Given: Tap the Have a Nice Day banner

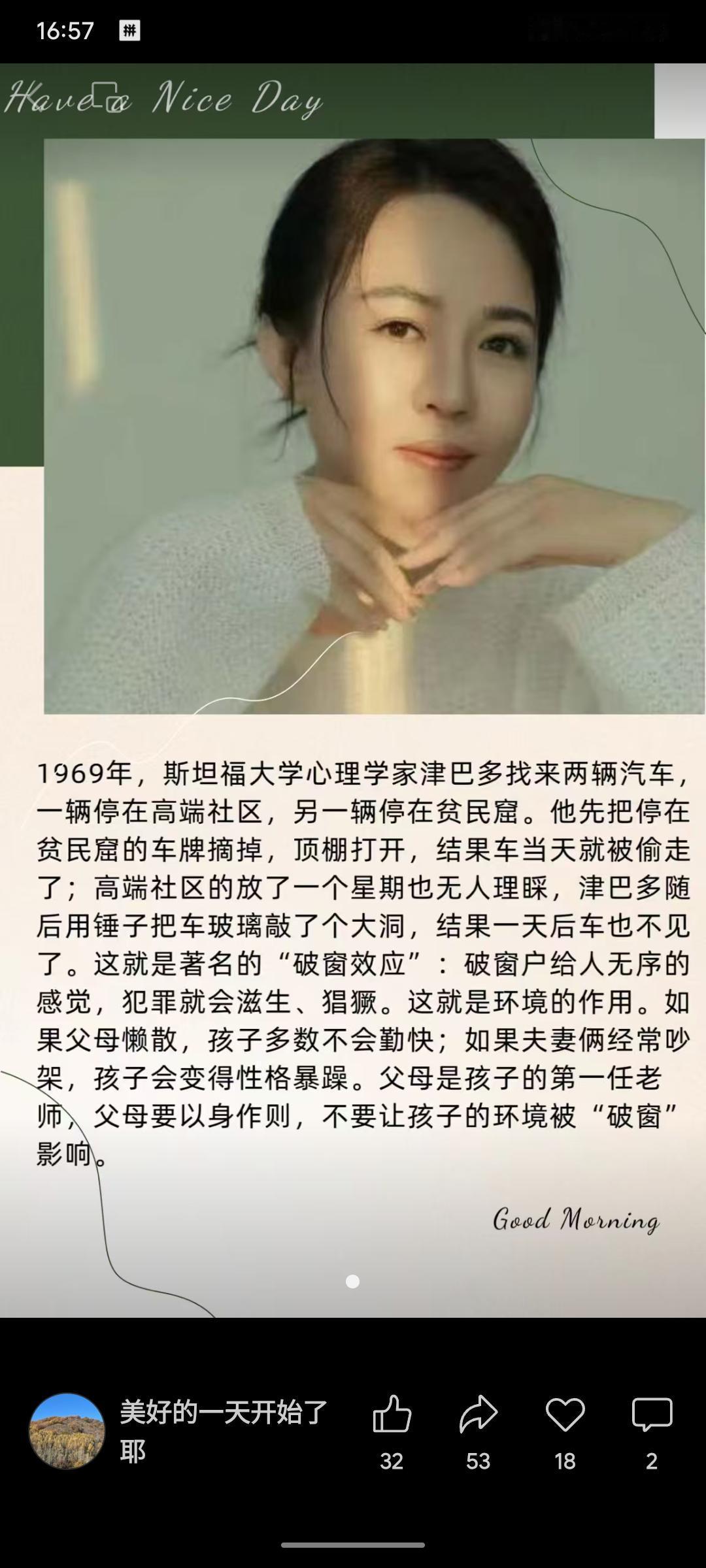Looking at the screenshot, I should pos(163,98).
